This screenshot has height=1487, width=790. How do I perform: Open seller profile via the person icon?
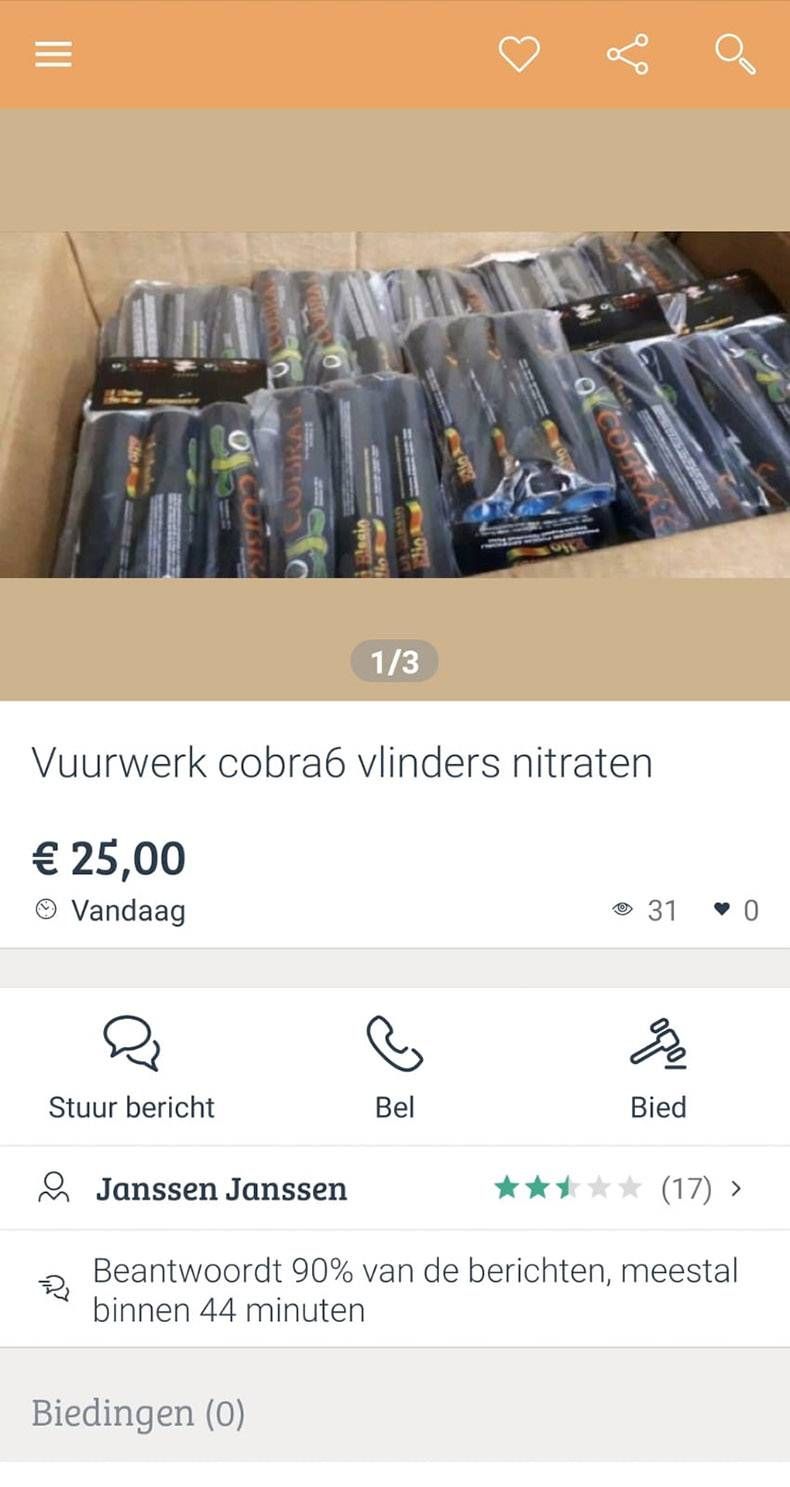[55, 1189]
